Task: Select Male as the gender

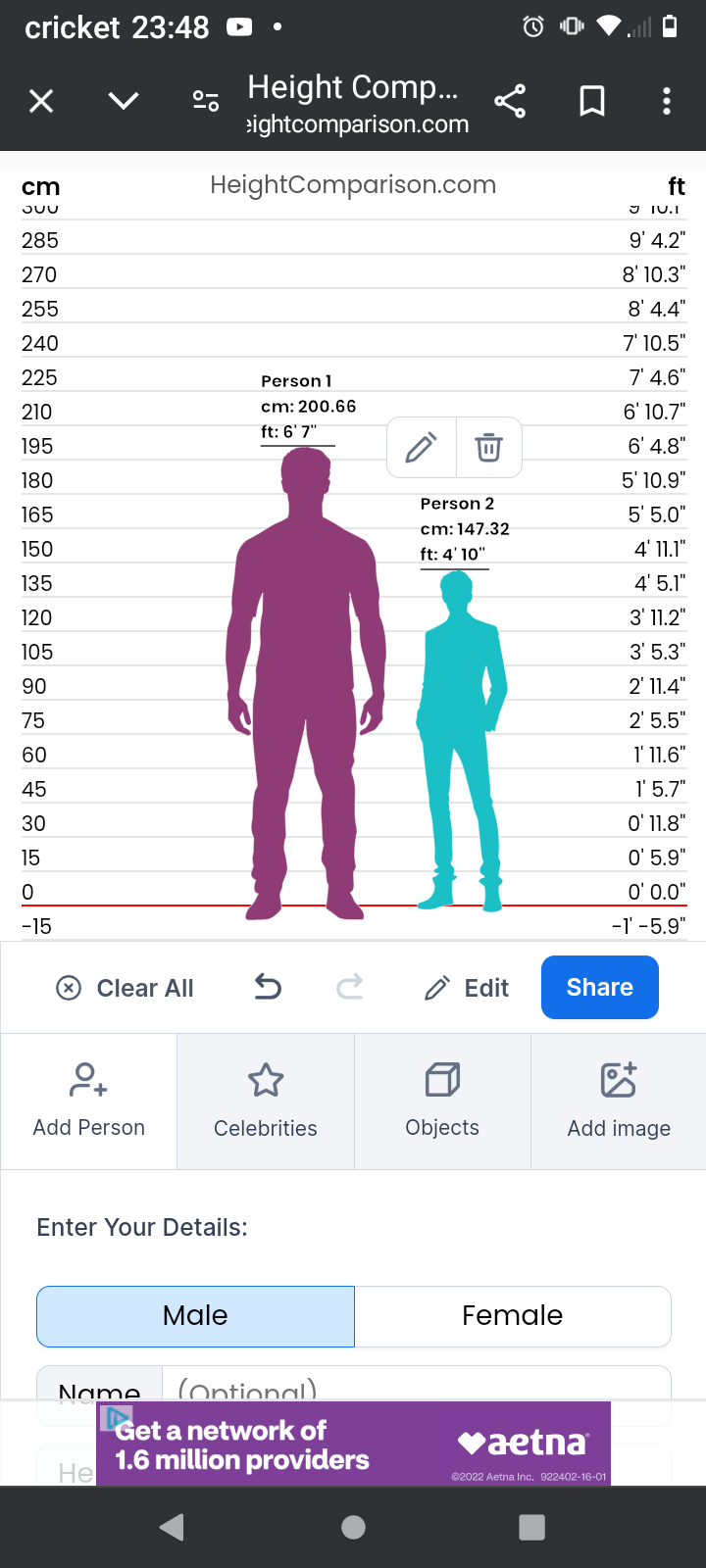Action: (195, 1316)
